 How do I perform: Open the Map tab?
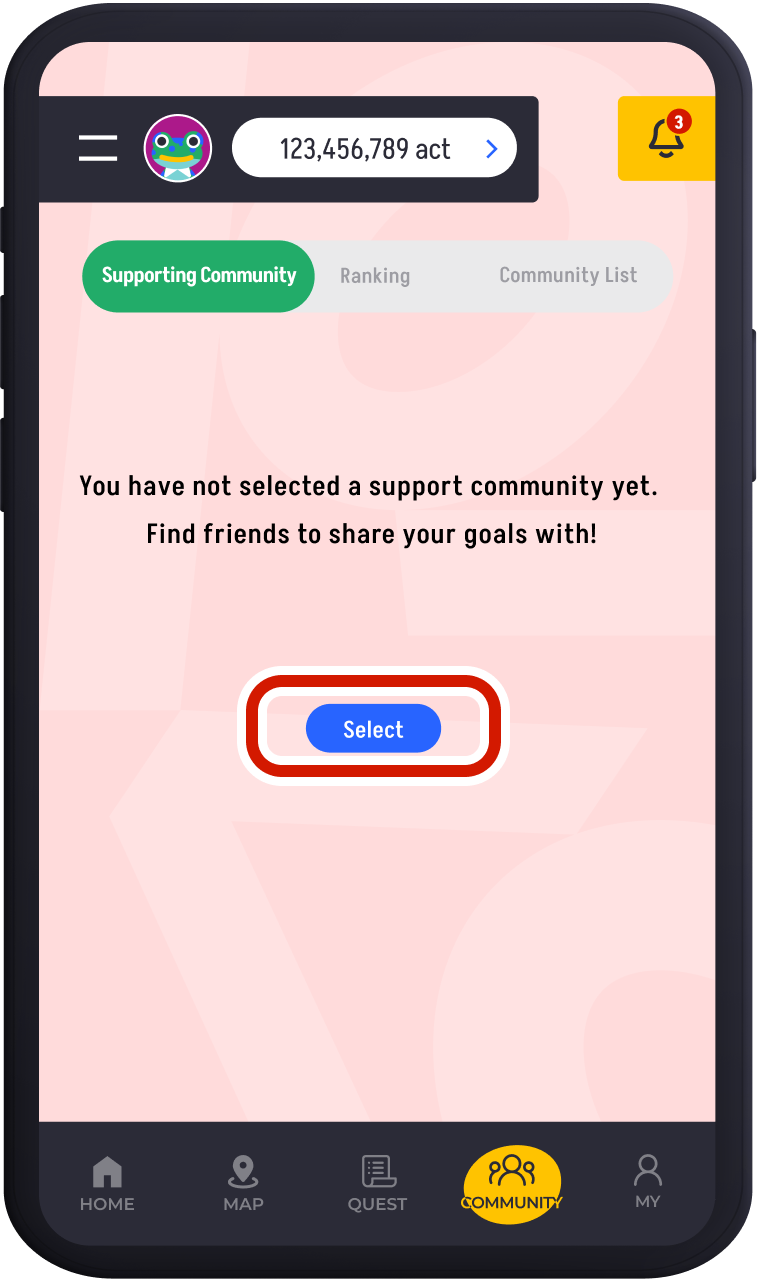pos(243,1184)
